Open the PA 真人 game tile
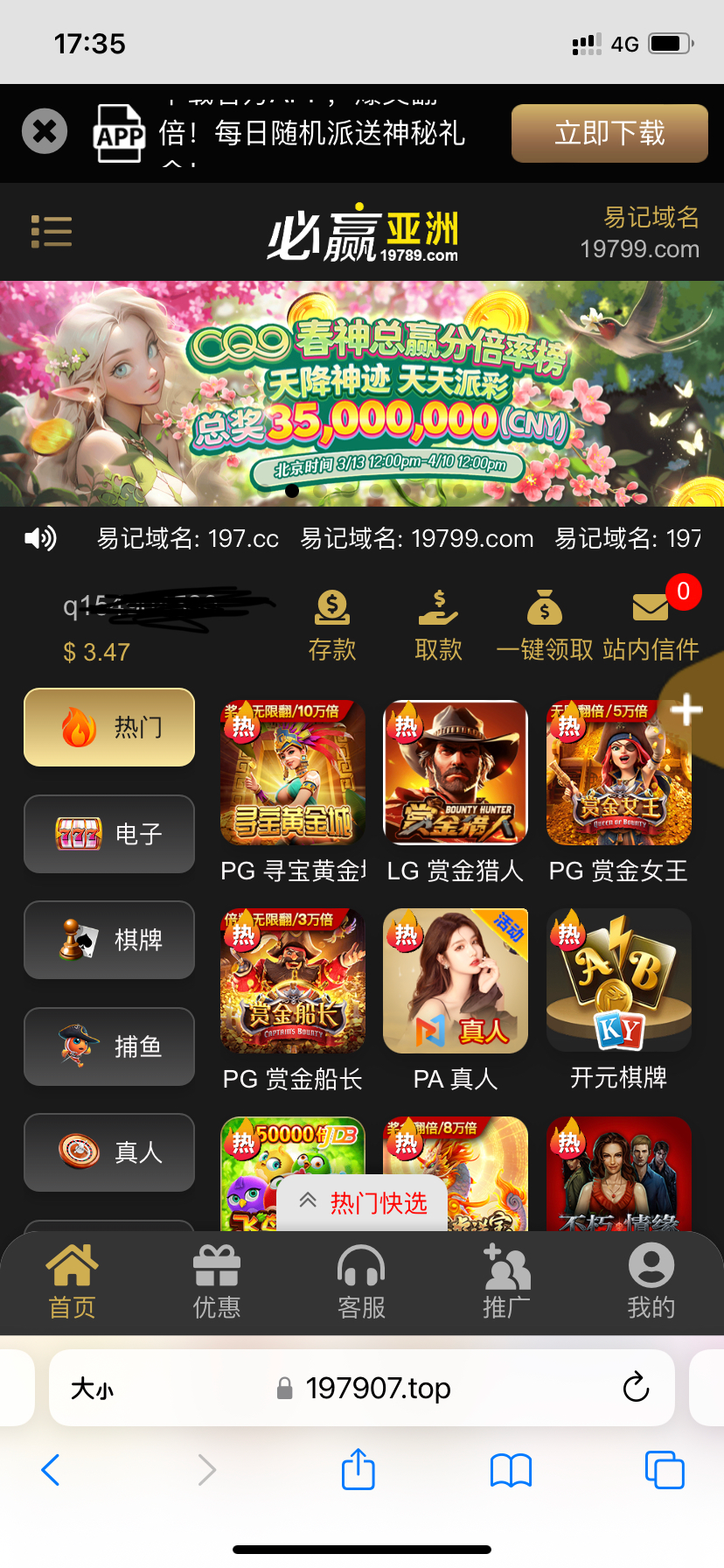The height and width of the screenshot is (1568, 724). coord(456,981)
